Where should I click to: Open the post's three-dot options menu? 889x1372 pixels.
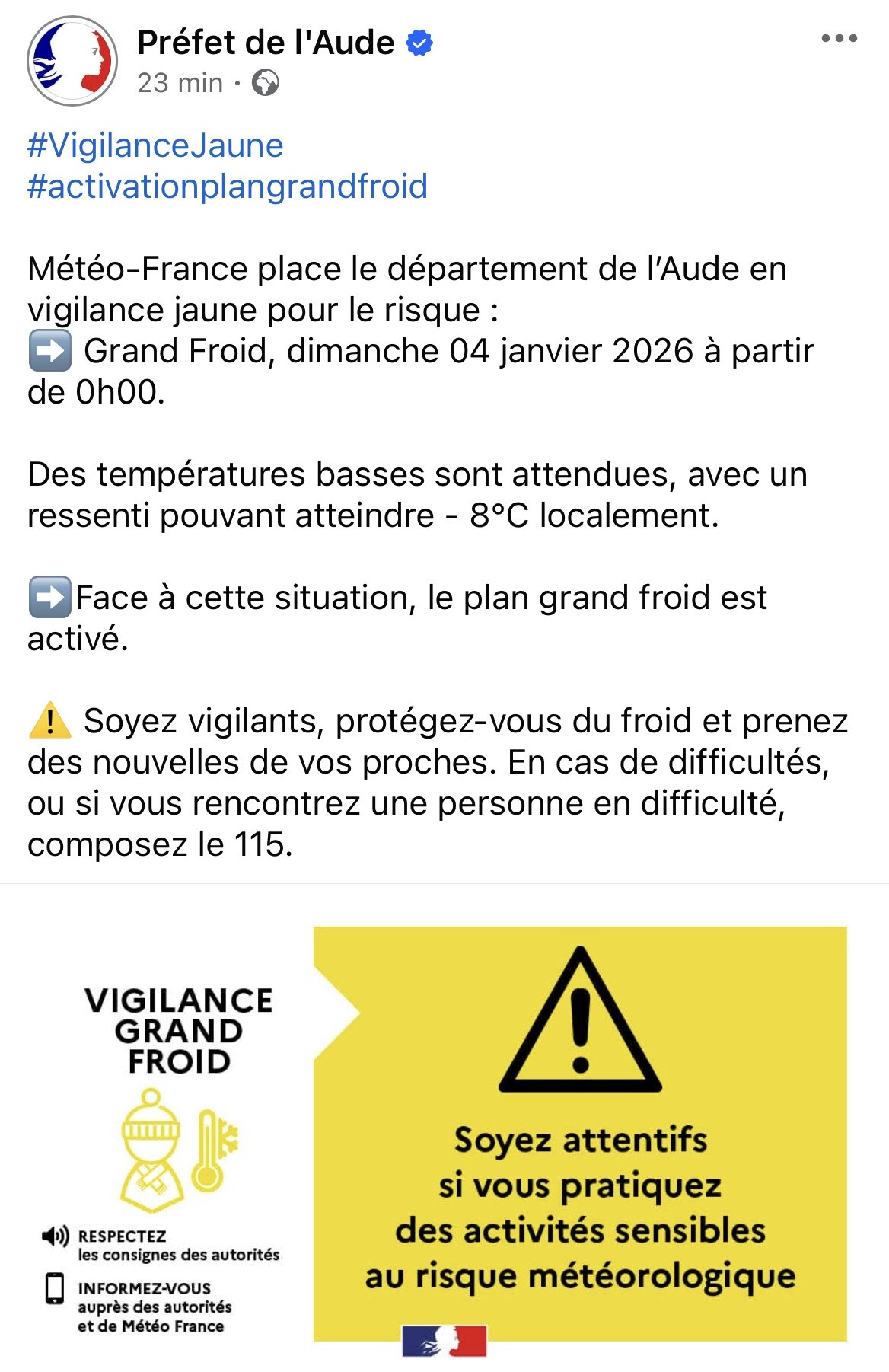[839, 38]
